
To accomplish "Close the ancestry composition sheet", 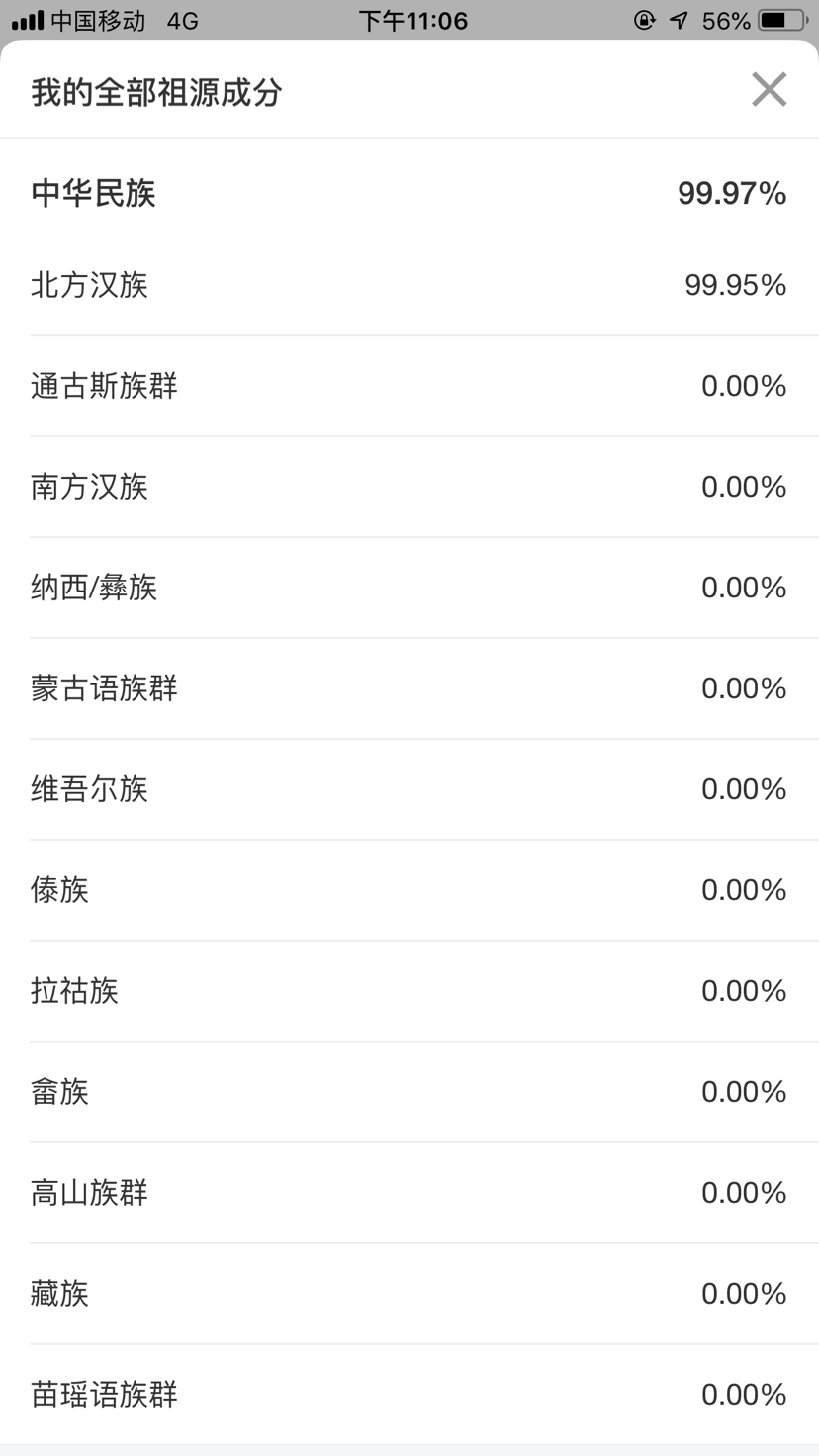I will coord(769,90).
